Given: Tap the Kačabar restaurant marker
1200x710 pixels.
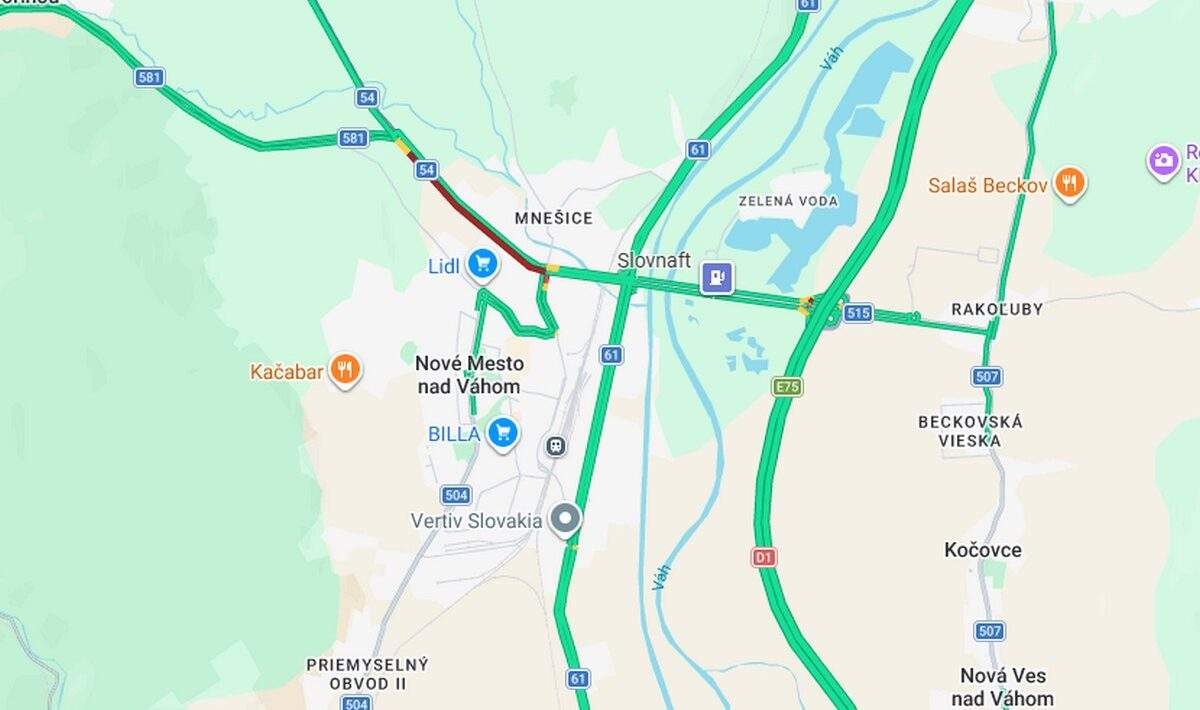Looking at the screenshot, I should [x=345, y=371].
